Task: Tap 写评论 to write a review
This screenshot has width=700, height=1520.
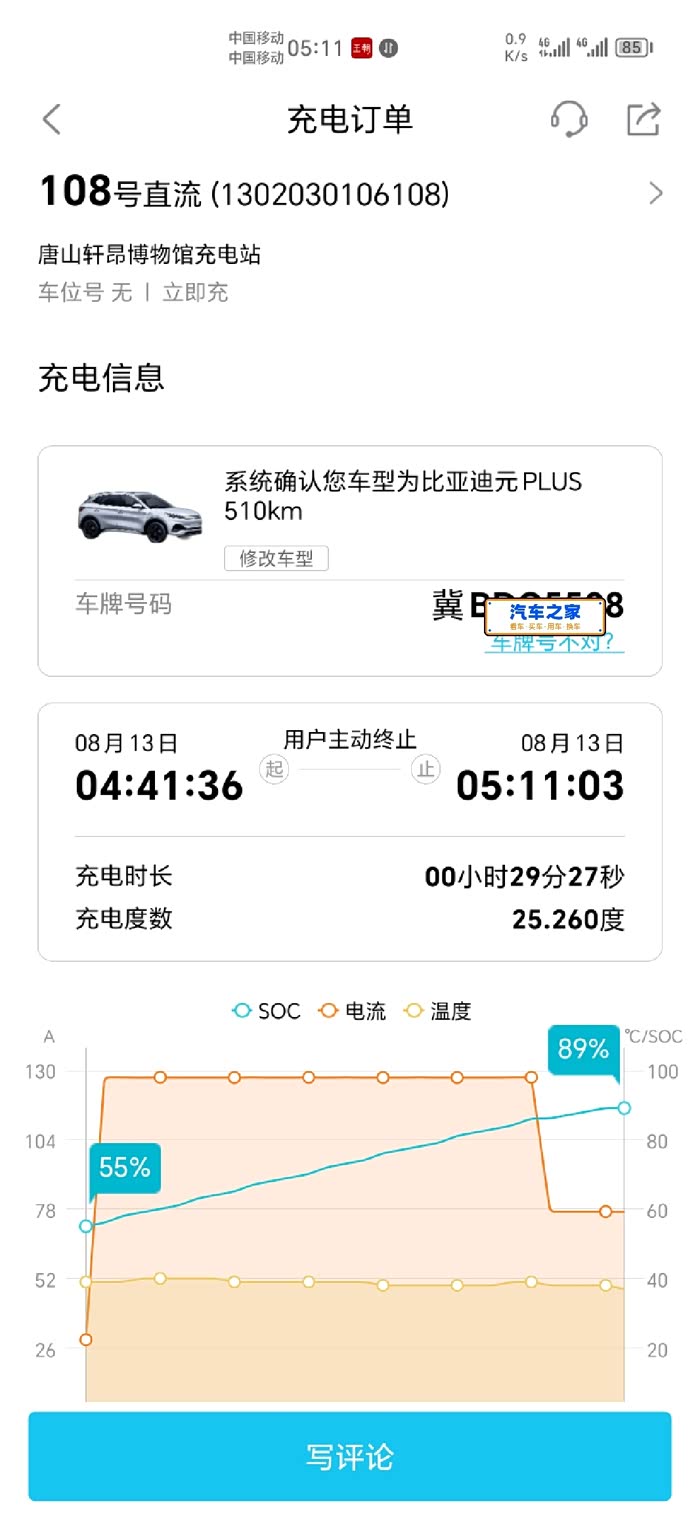Action: click(x=350, y=1456)
